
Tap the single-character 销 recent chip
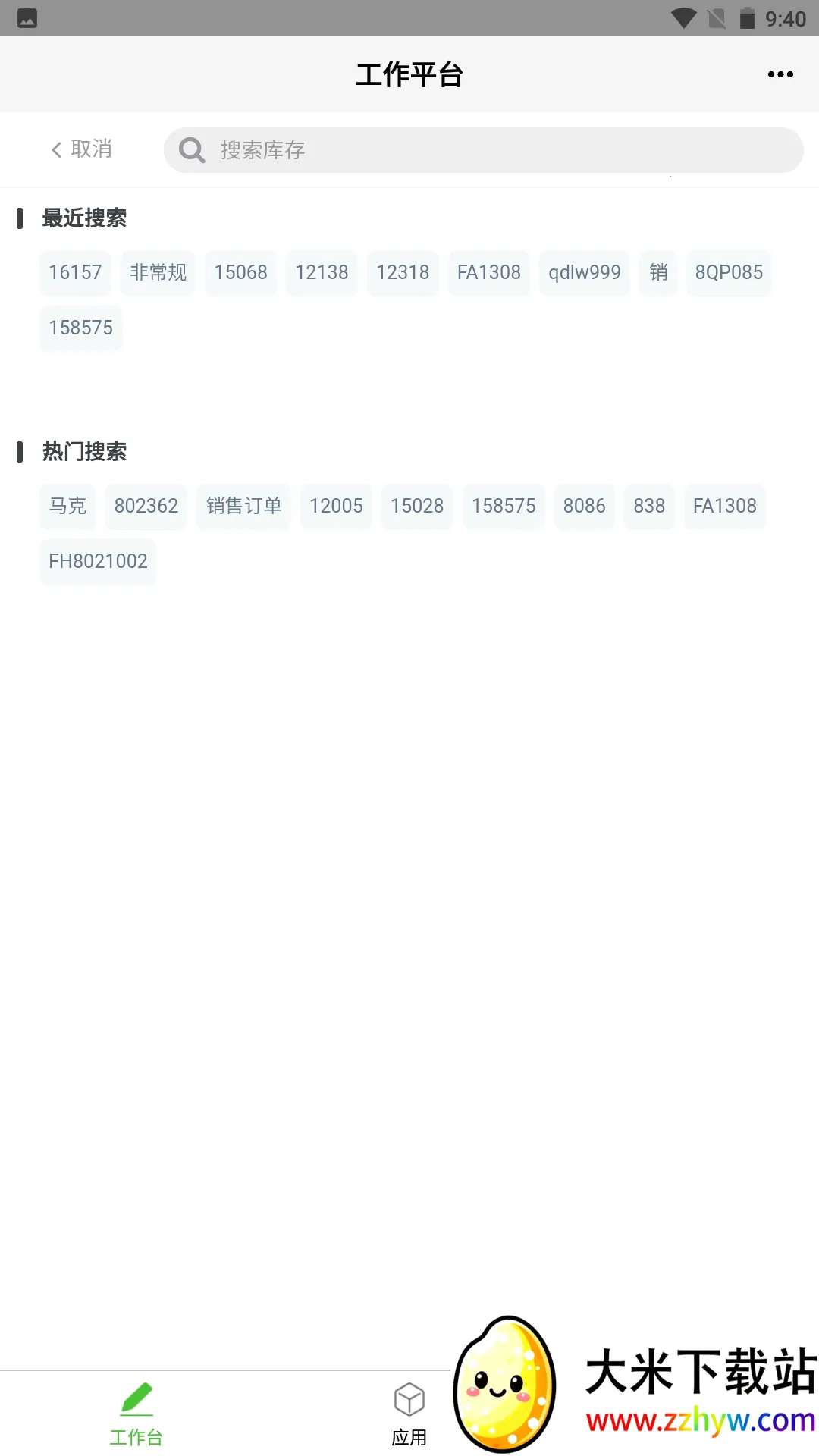point(658,272)
